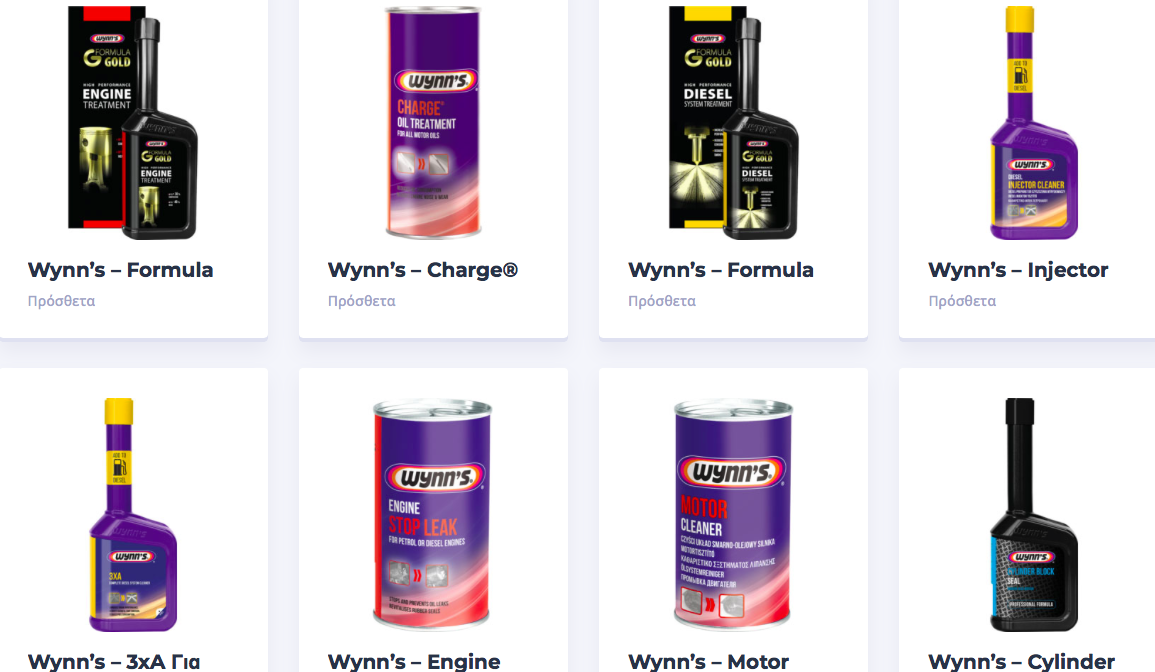
Task: Tap Πρόσθετα category under Wynn's – Charge®
Action: (361, 301)
